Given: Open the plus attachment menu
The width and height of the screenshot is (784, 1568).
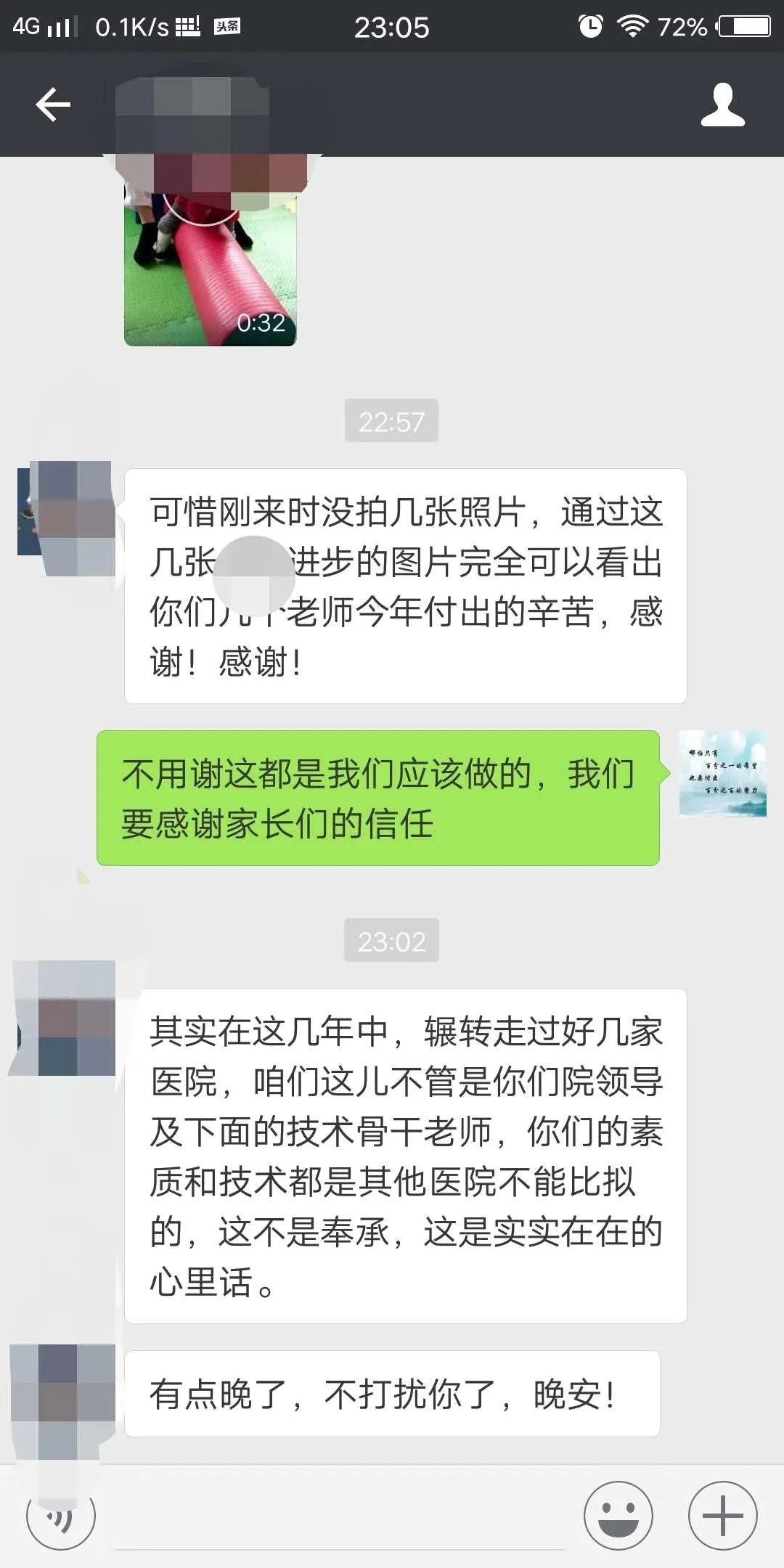Looking at the screenshot, I should pyautogui.click(x=722, y=1516).
